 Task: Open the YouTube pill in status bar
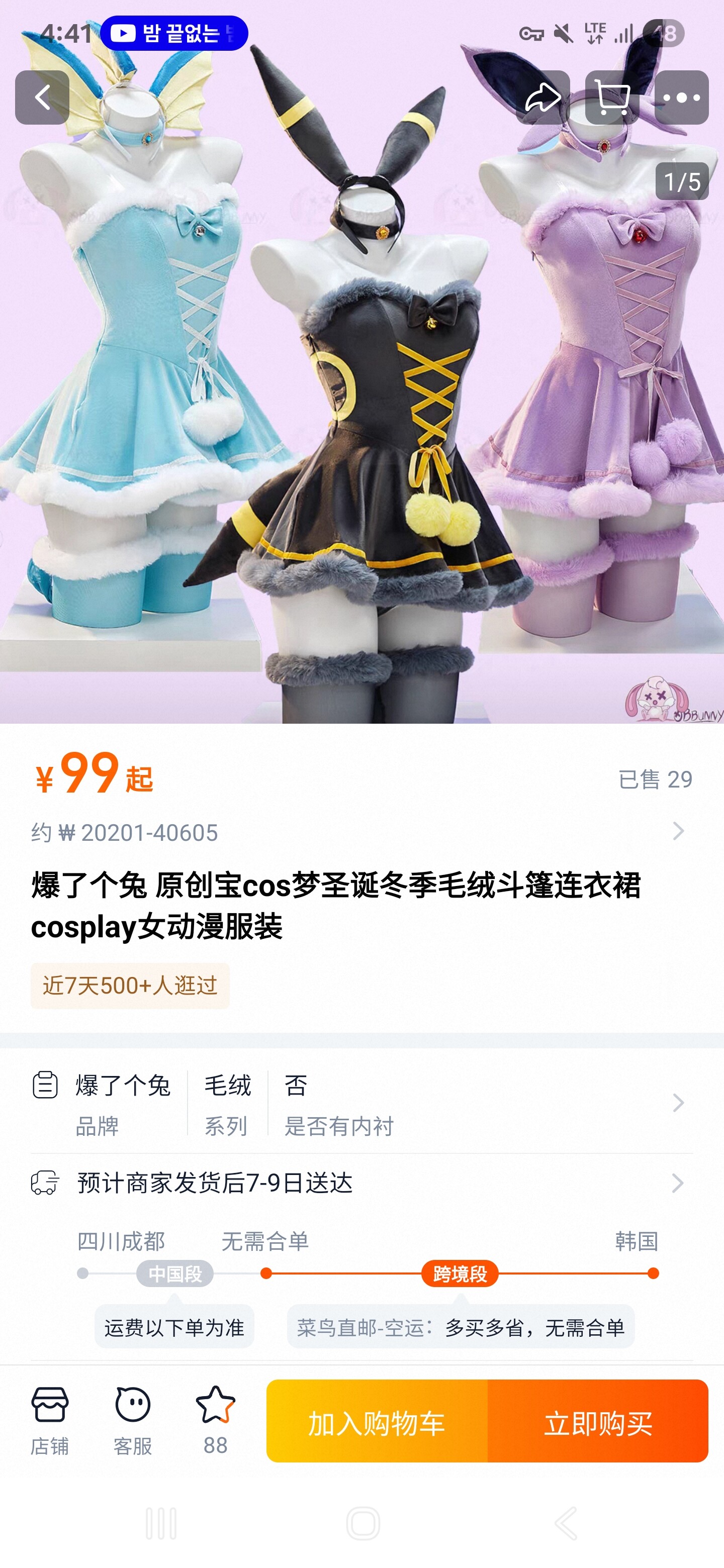(174, 34)
